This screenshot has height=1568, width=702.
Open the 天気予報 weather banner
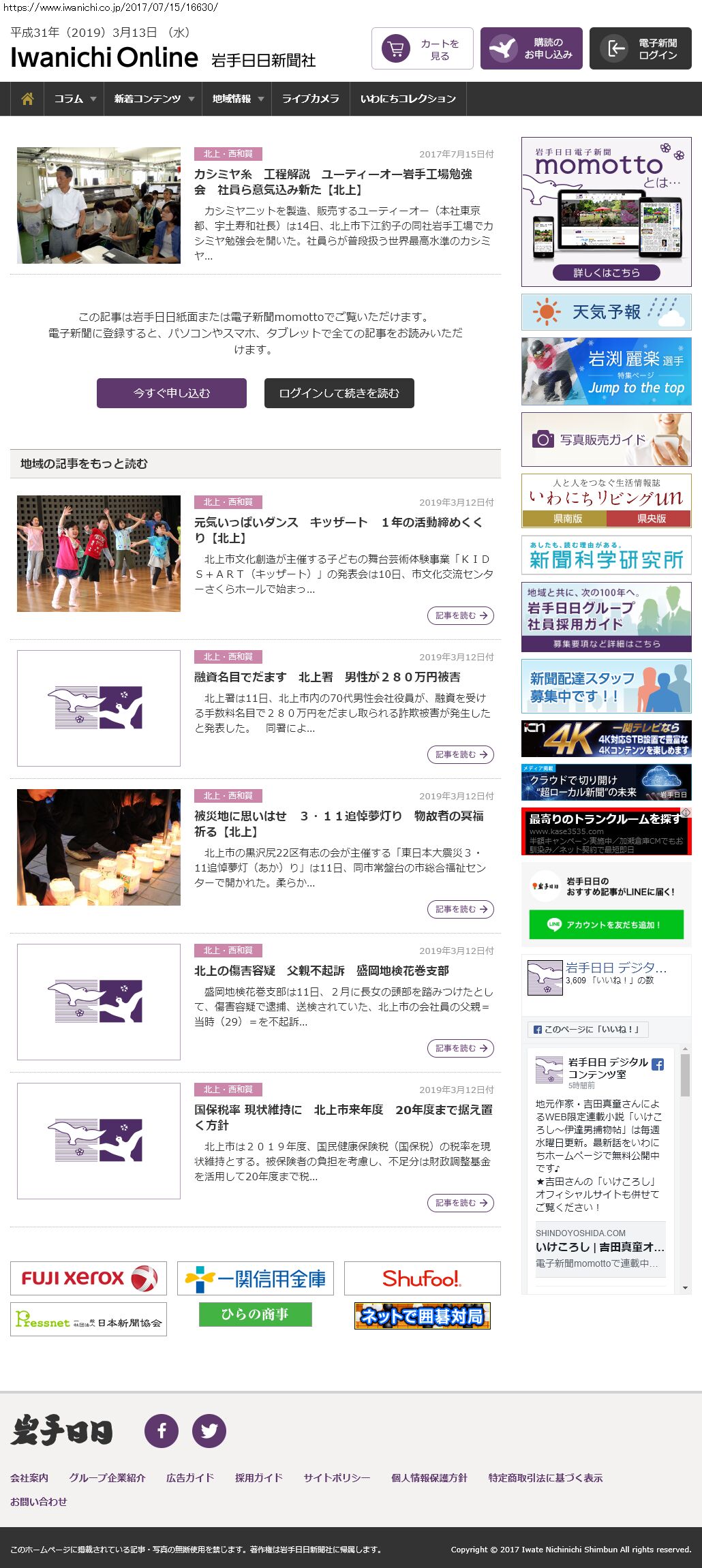(x=606, y=312)
